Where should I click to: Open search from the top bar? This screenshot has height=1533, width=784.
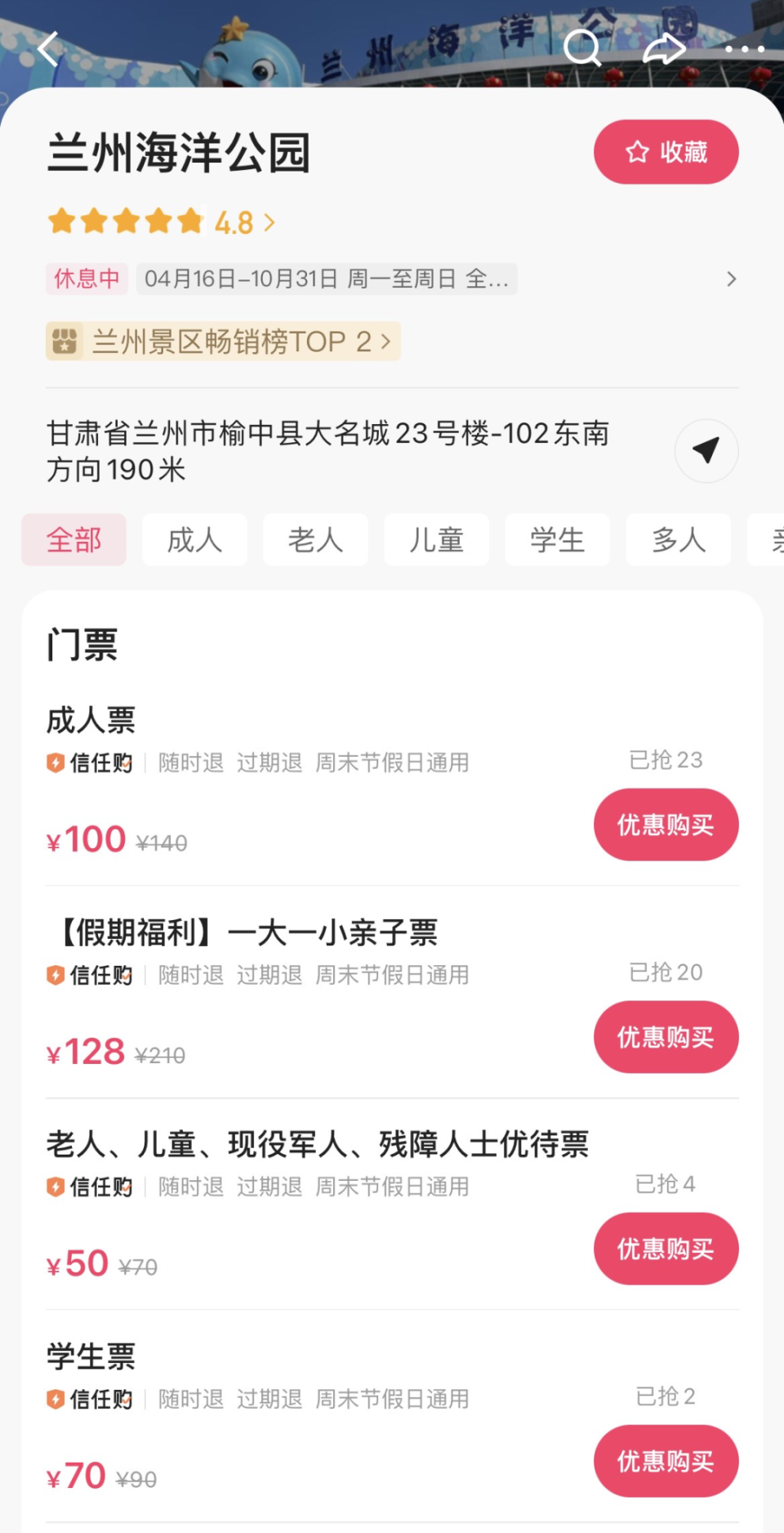pos(582,48)
